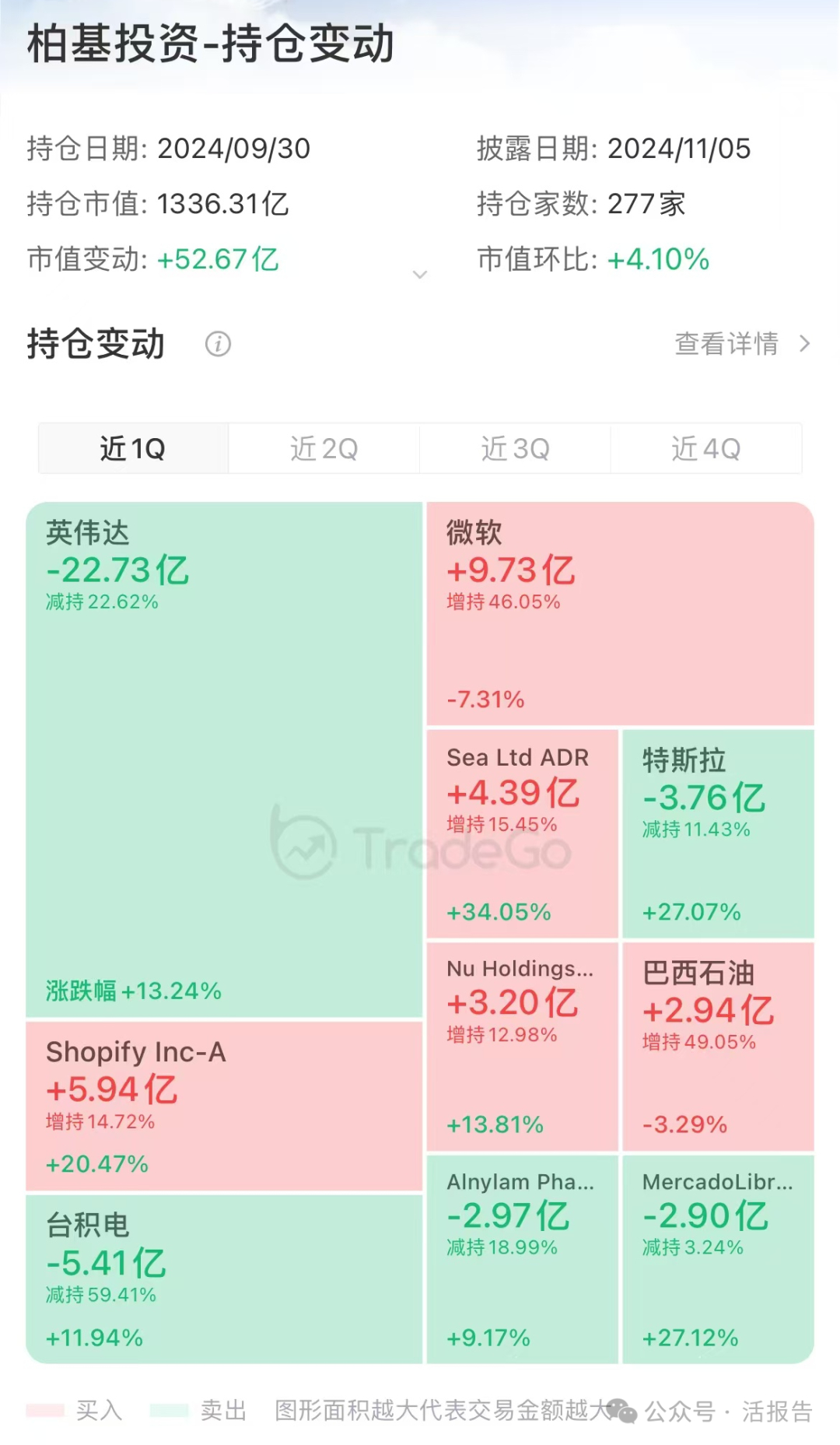Open the Shopify Inc-A tile
The height and width of the screenshot is (1445, 840).
(224, 1106)
